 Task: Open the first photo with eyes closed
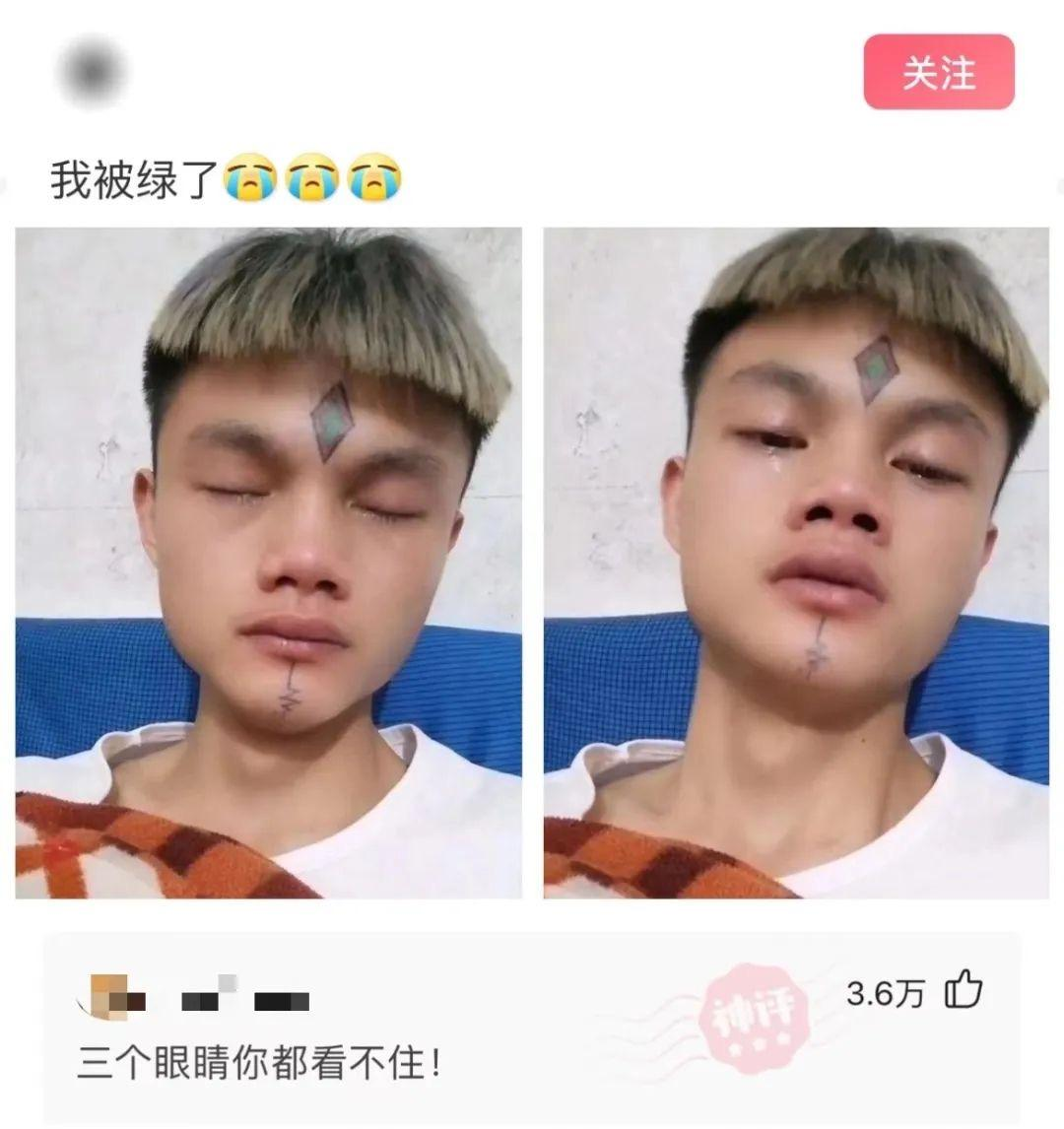[268, 563]
